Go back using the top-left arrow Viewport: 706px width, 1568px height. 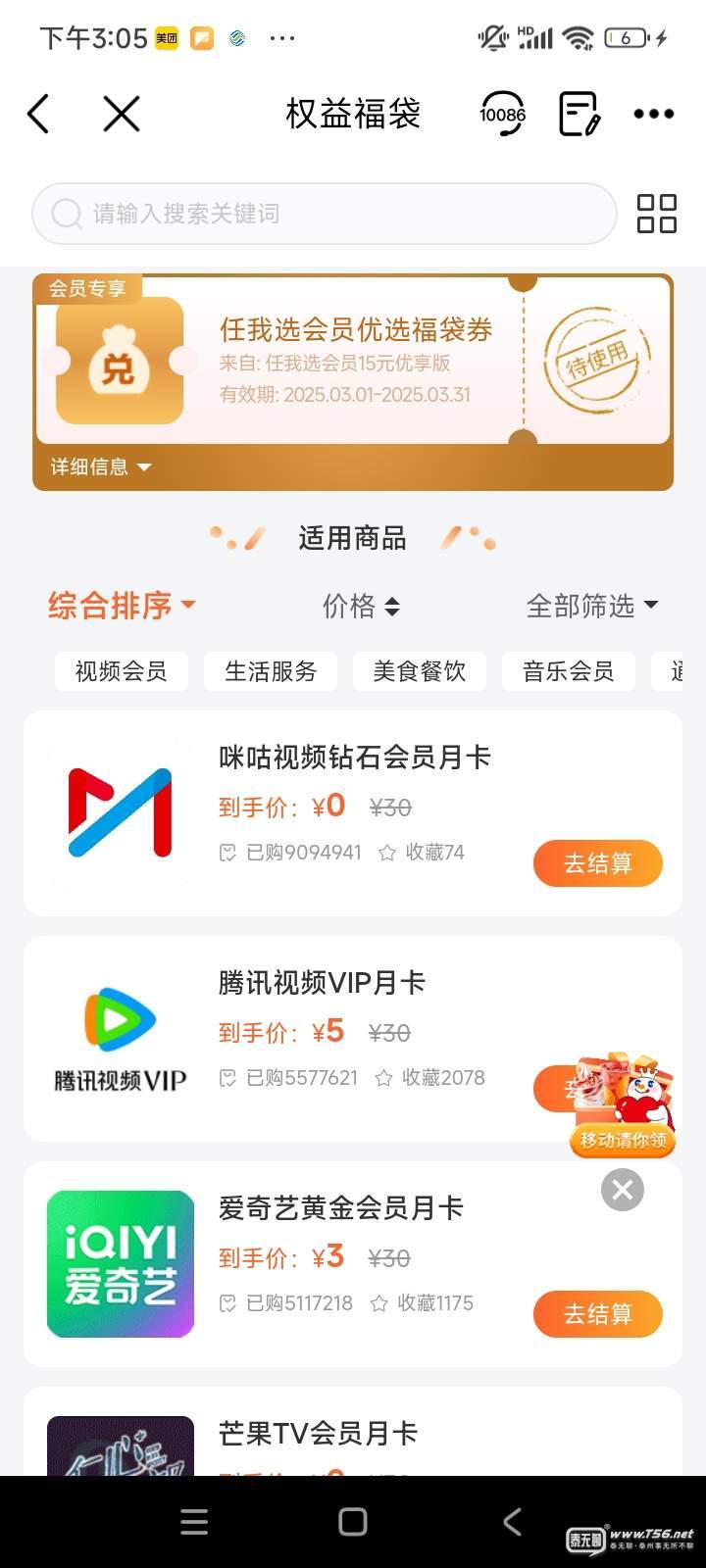tap(39, 115)
